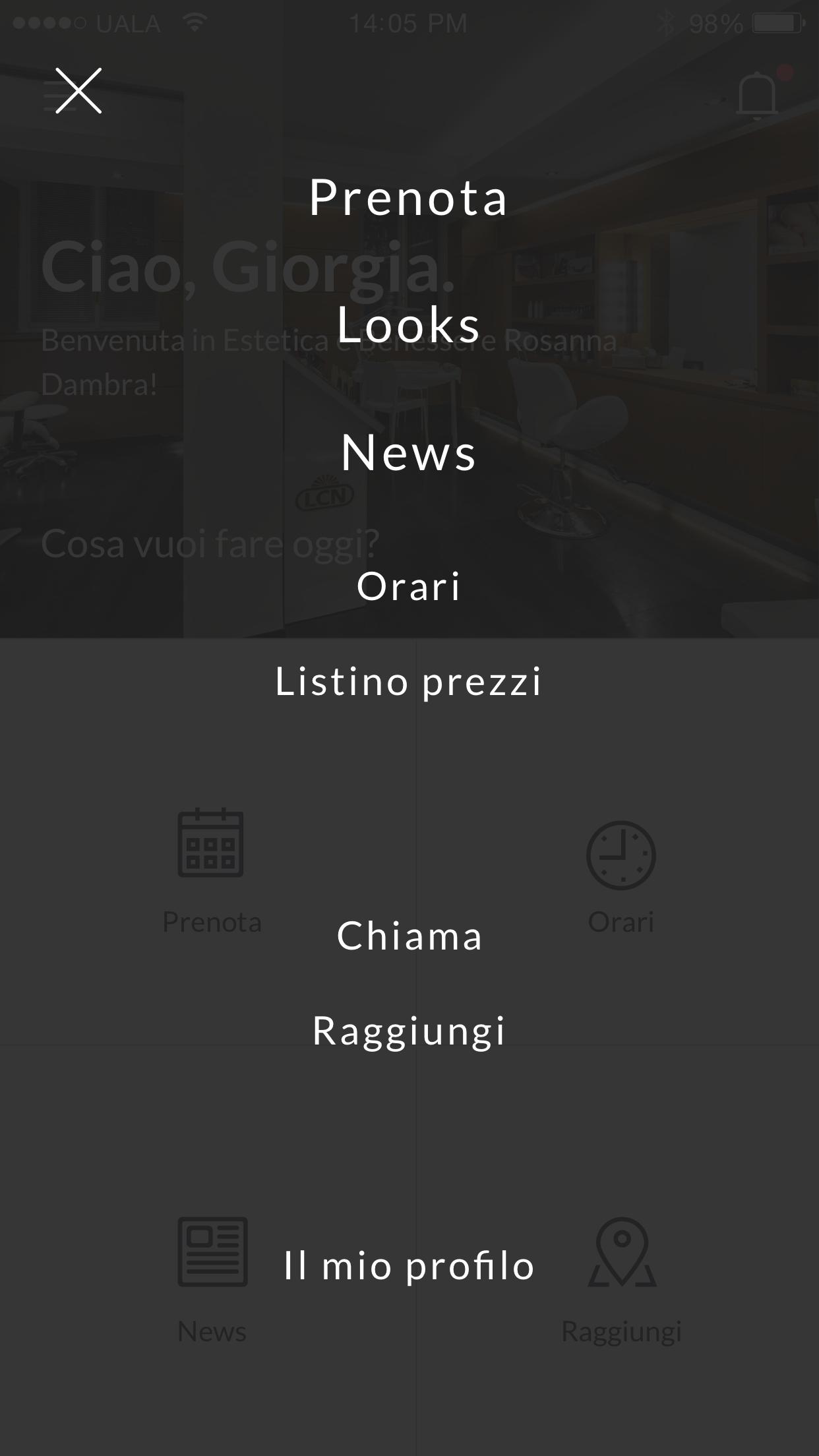Go to the Looks section

[x=409, y=324]
